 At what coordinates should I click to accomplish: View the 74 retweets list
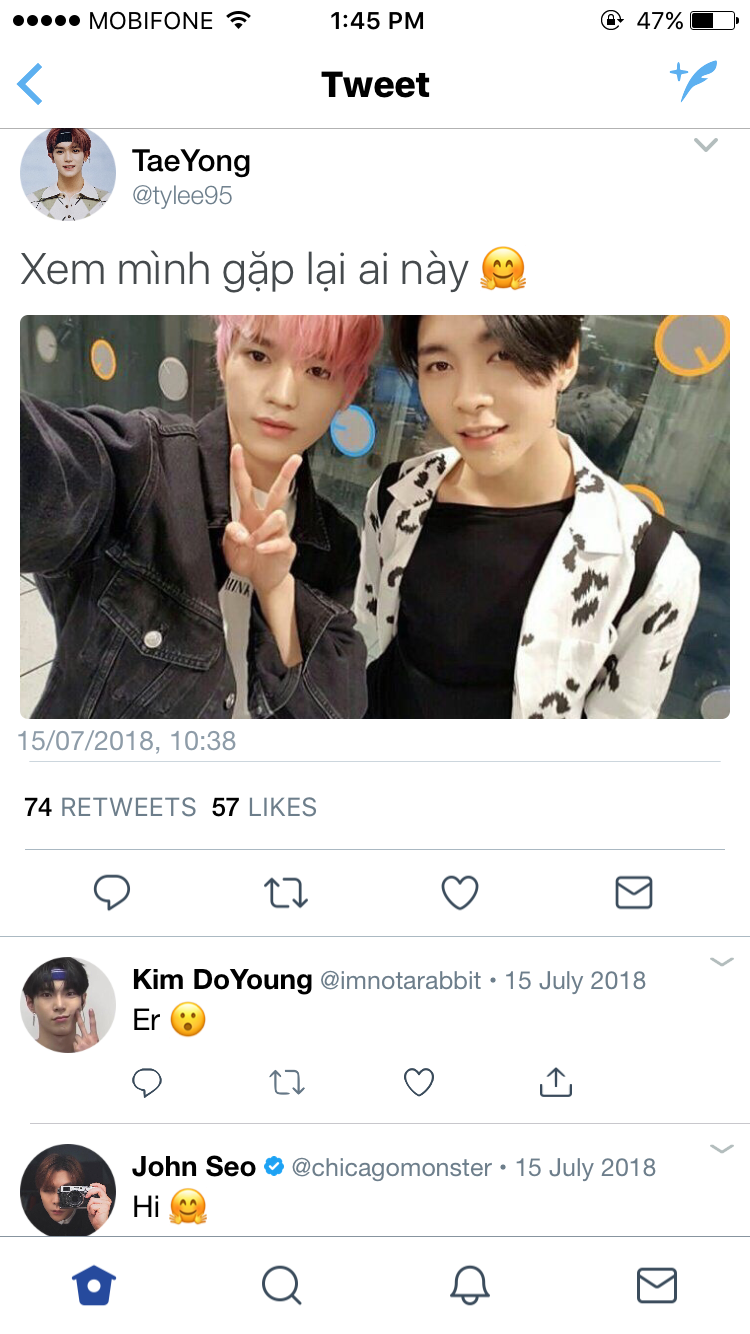point(110,807)
